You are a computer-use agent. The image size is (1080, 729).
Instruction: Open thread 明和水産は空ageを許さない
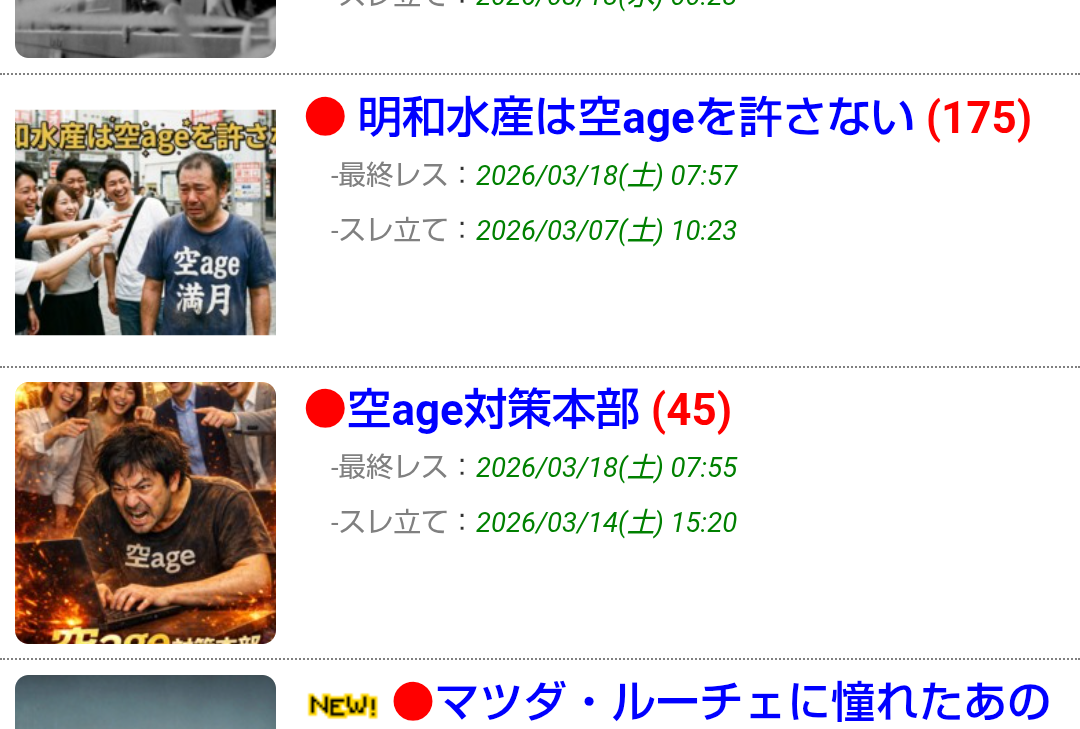click(x=635, y=119)
